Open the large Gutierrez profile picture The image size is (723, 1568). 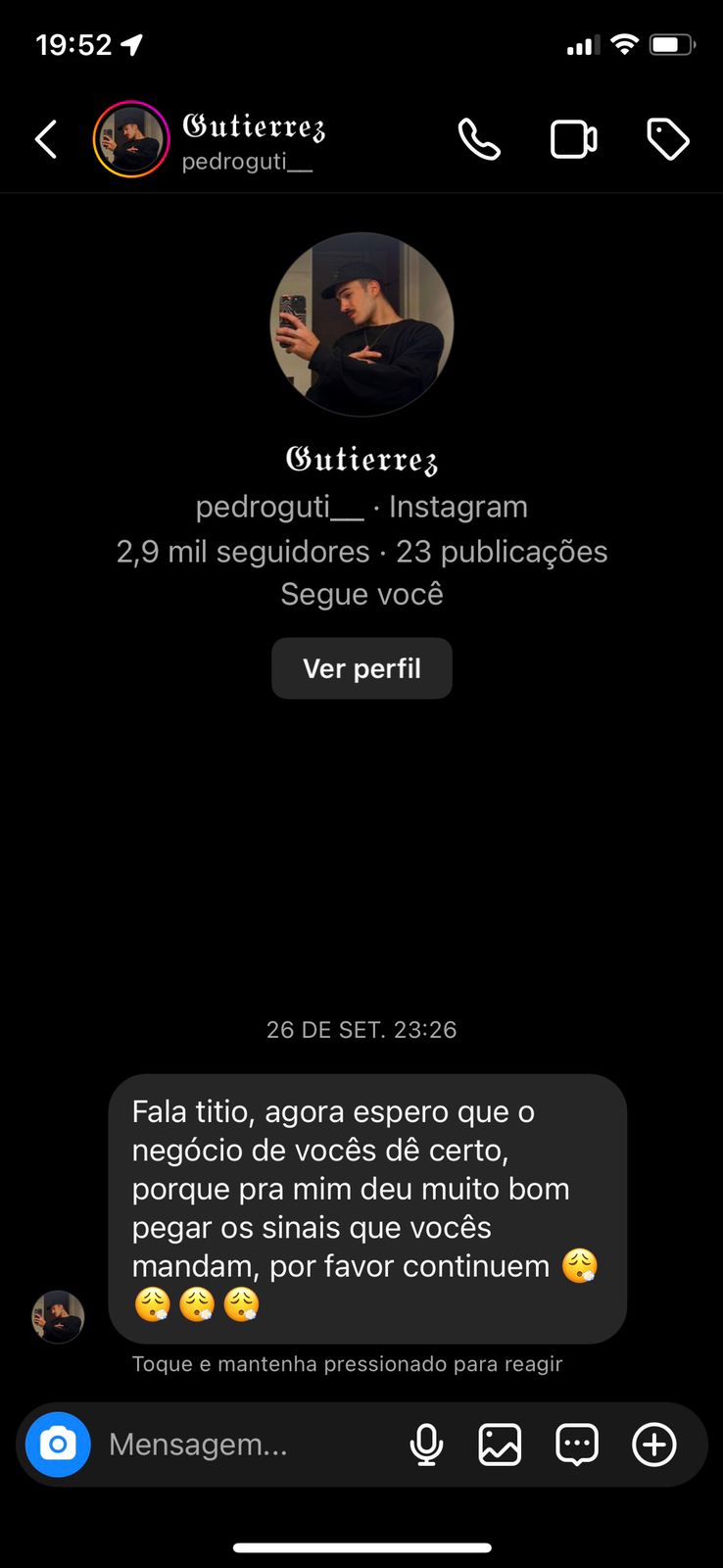click(361, 324)
